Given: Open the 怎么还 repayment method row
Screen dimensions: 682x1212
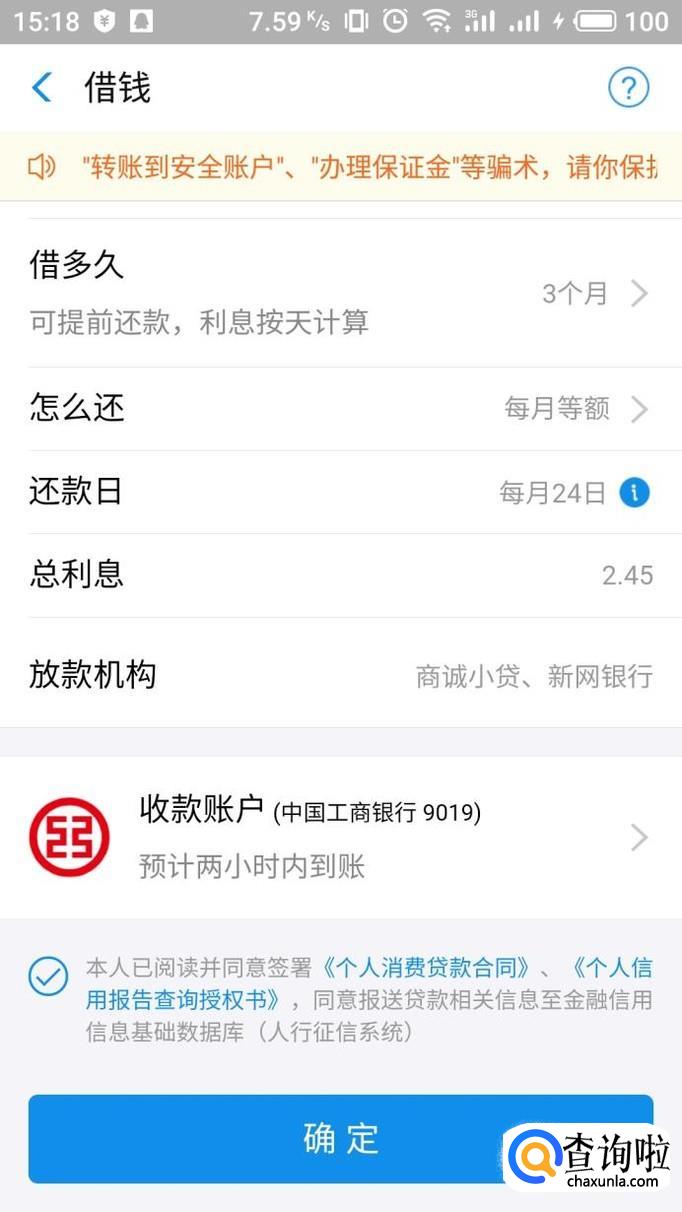Looking at the screenshot, I should (340, 408).
